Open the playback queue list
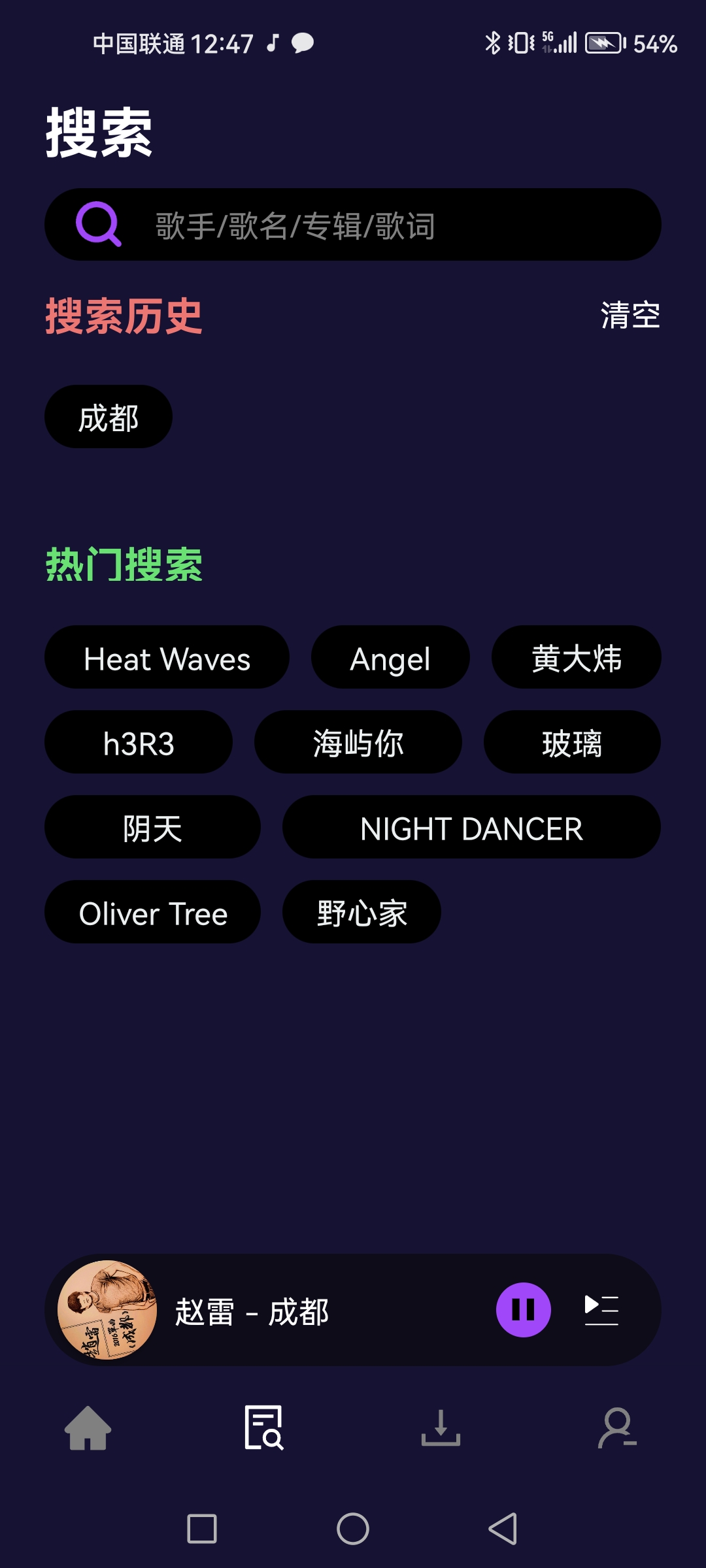This screenshot has height=1568, width=706. [601, 1310]
